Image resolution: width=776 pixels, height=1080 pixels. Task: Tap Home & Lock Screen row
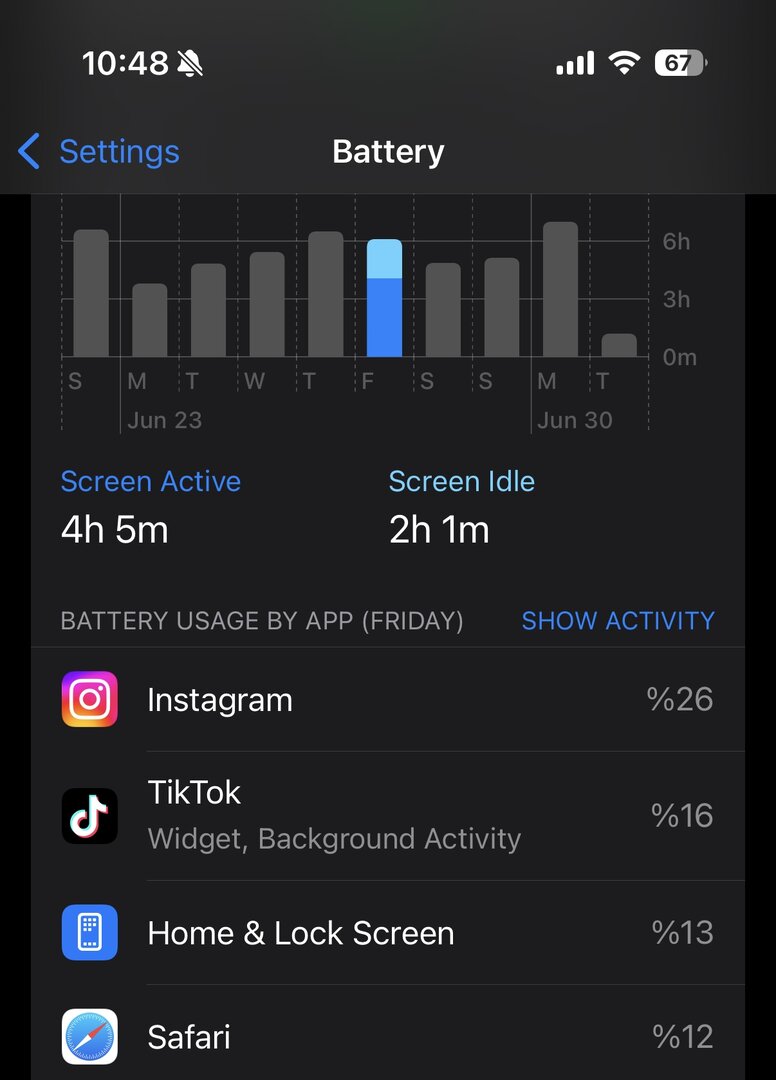pos(388,933)
